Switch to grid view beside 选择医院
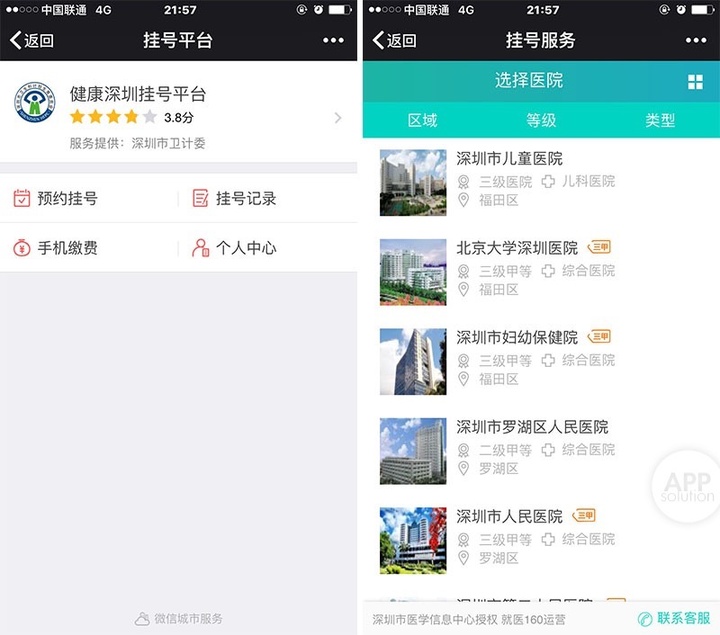 pyautogui.click(x=696, y=82)
